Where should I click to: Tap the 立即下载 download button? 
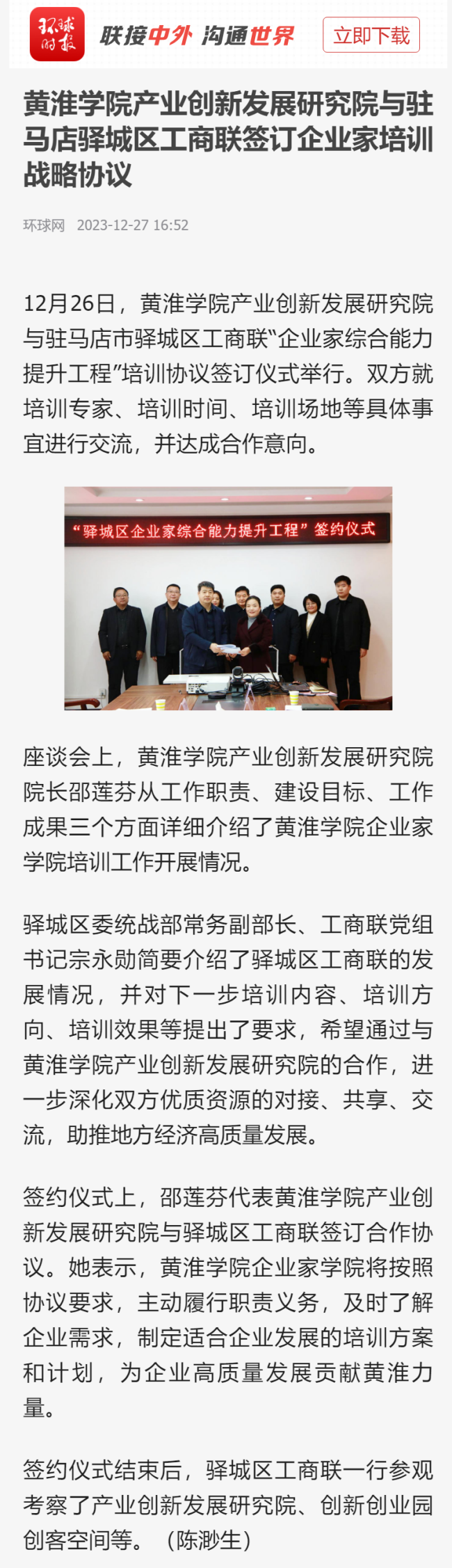coord(371,35)
